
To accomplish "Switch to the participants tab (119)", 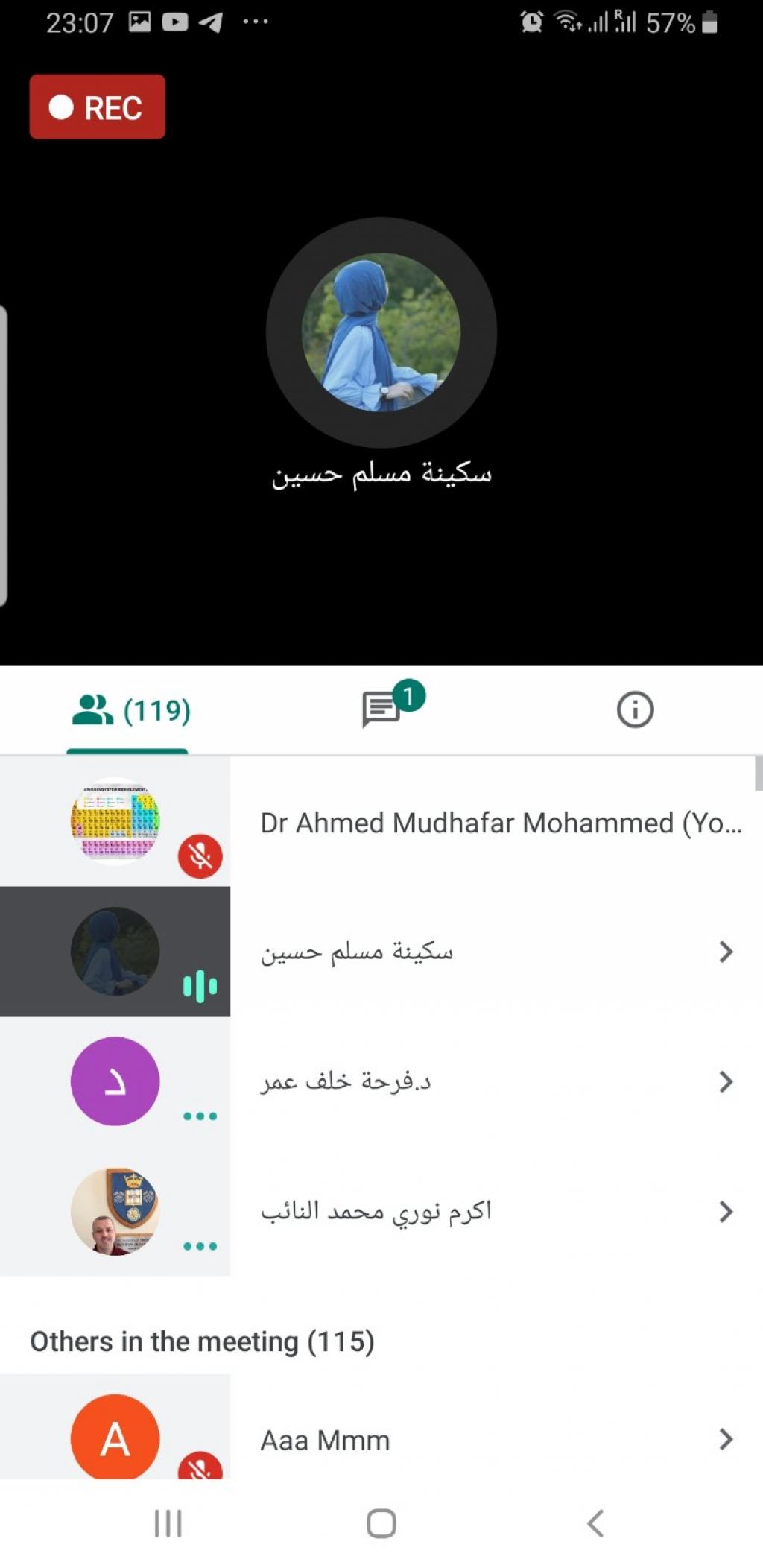I will 130,709.
